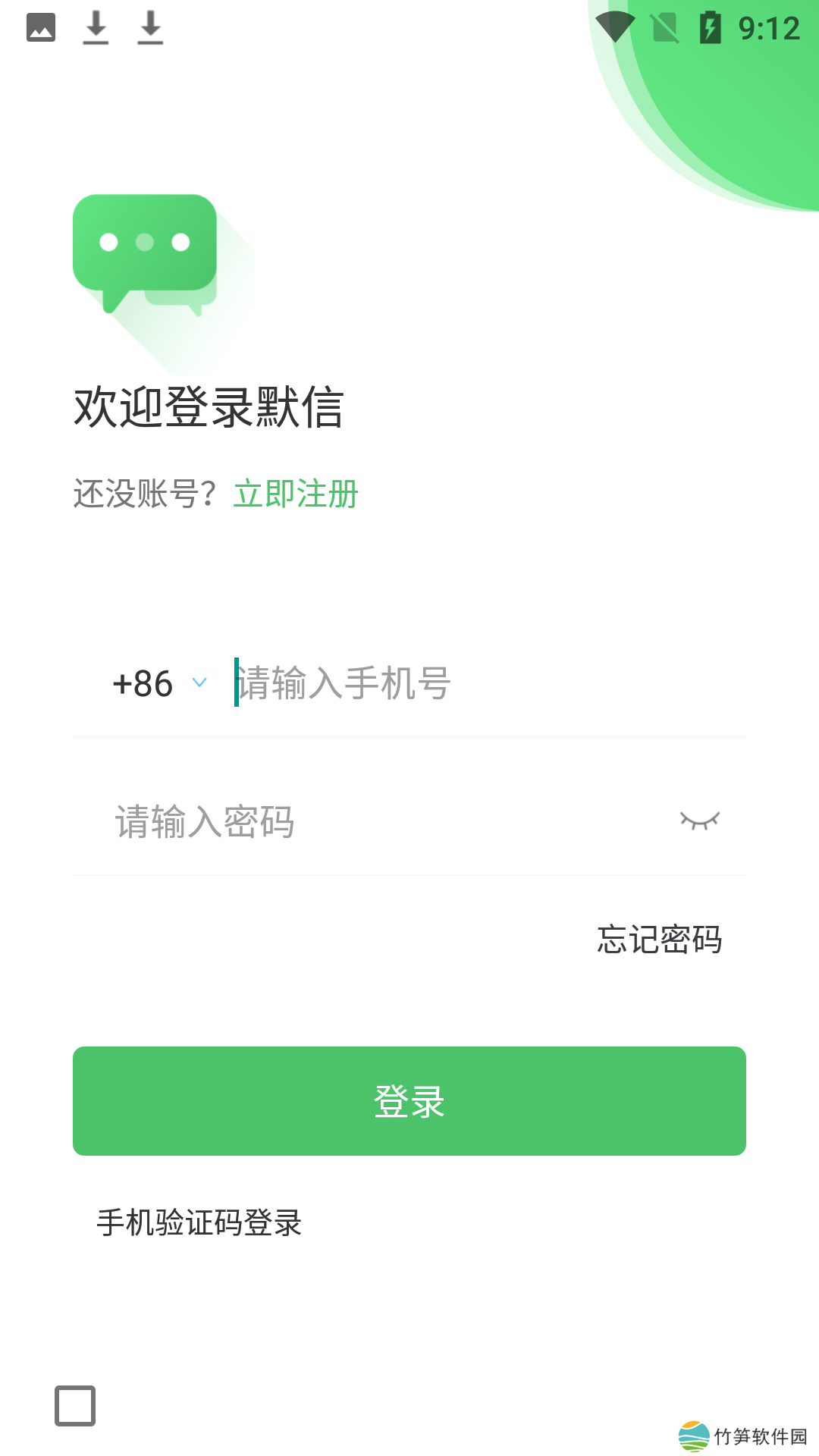The image size is (819, 1456).
Task: Tap the green 登录 login button
Action: pyautogui.click(x=409, y=1101)
